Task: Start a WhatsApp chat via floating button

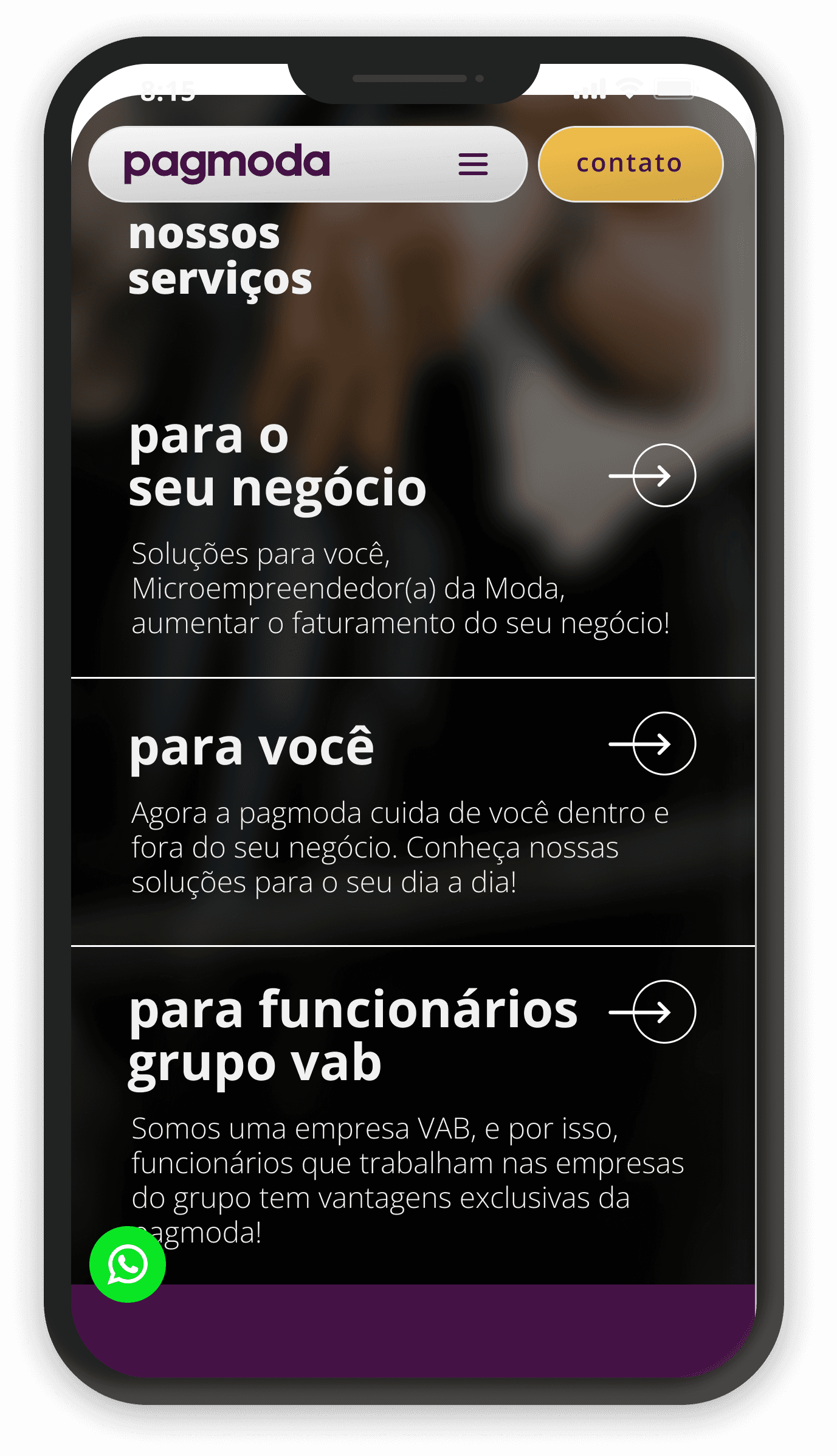Action: [x=128, y=1264]
